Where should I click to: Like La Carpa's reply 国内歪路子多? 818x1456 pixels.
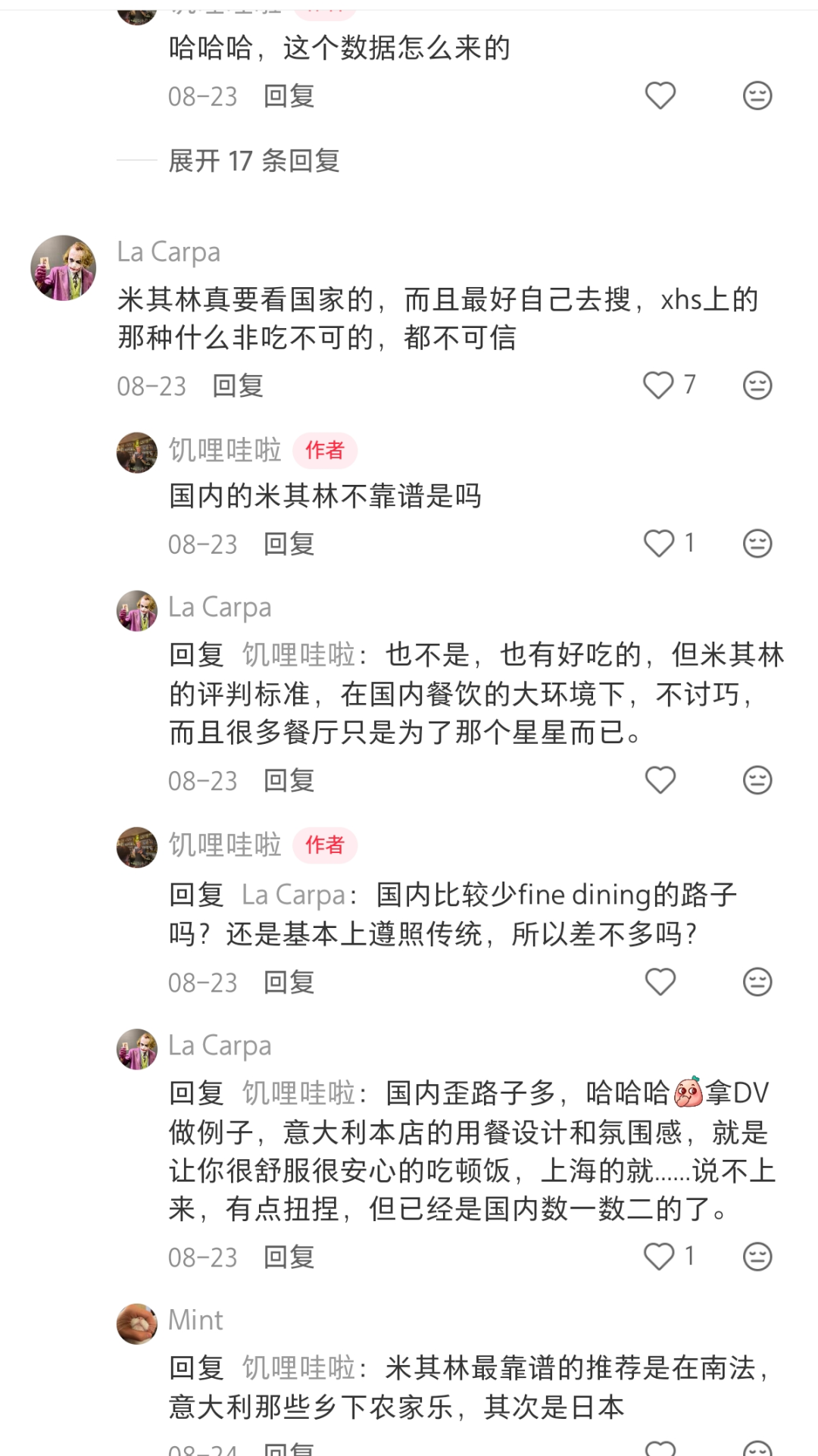tap(658, 1257)
